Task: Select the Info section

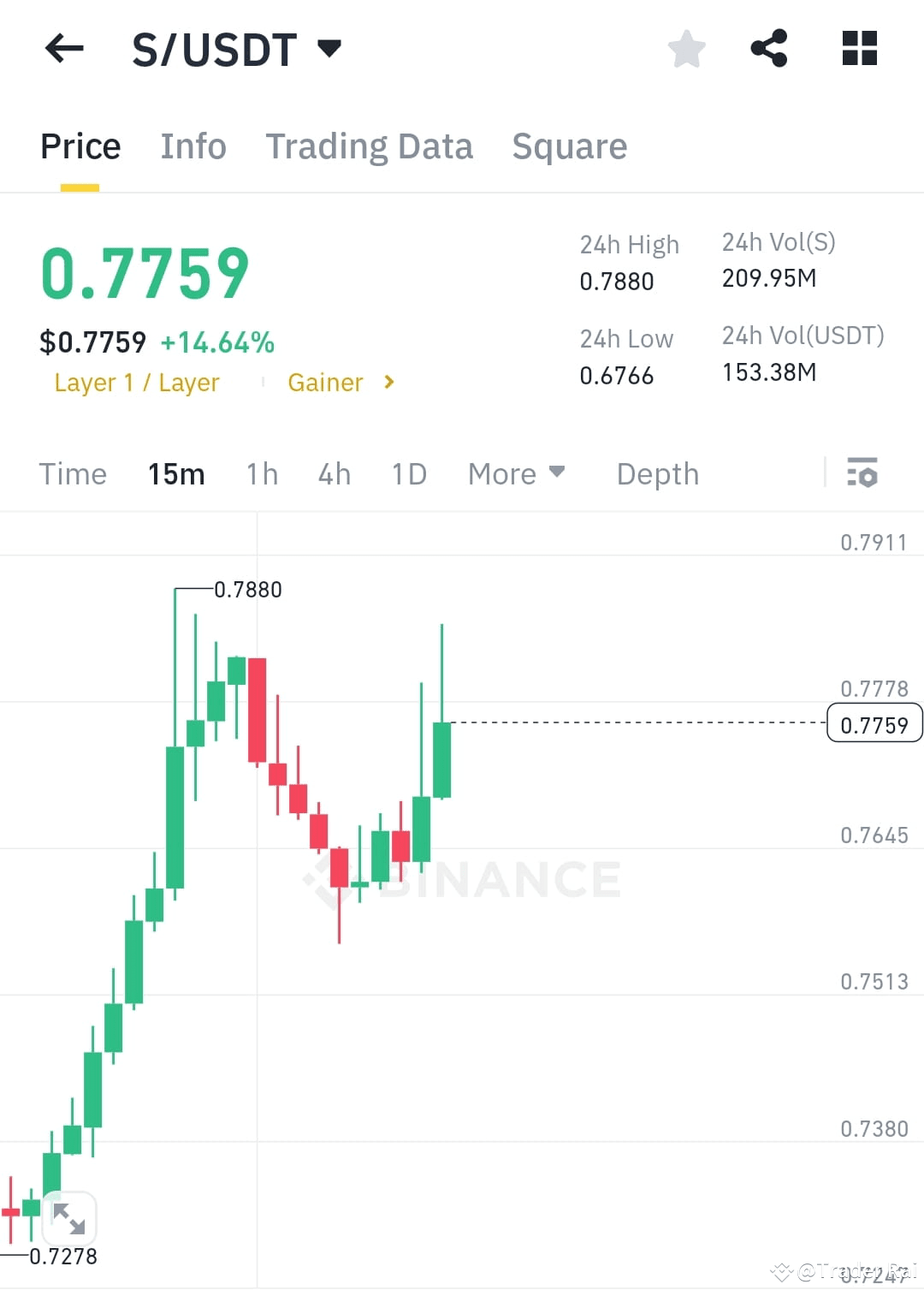Action: (192, 146)
